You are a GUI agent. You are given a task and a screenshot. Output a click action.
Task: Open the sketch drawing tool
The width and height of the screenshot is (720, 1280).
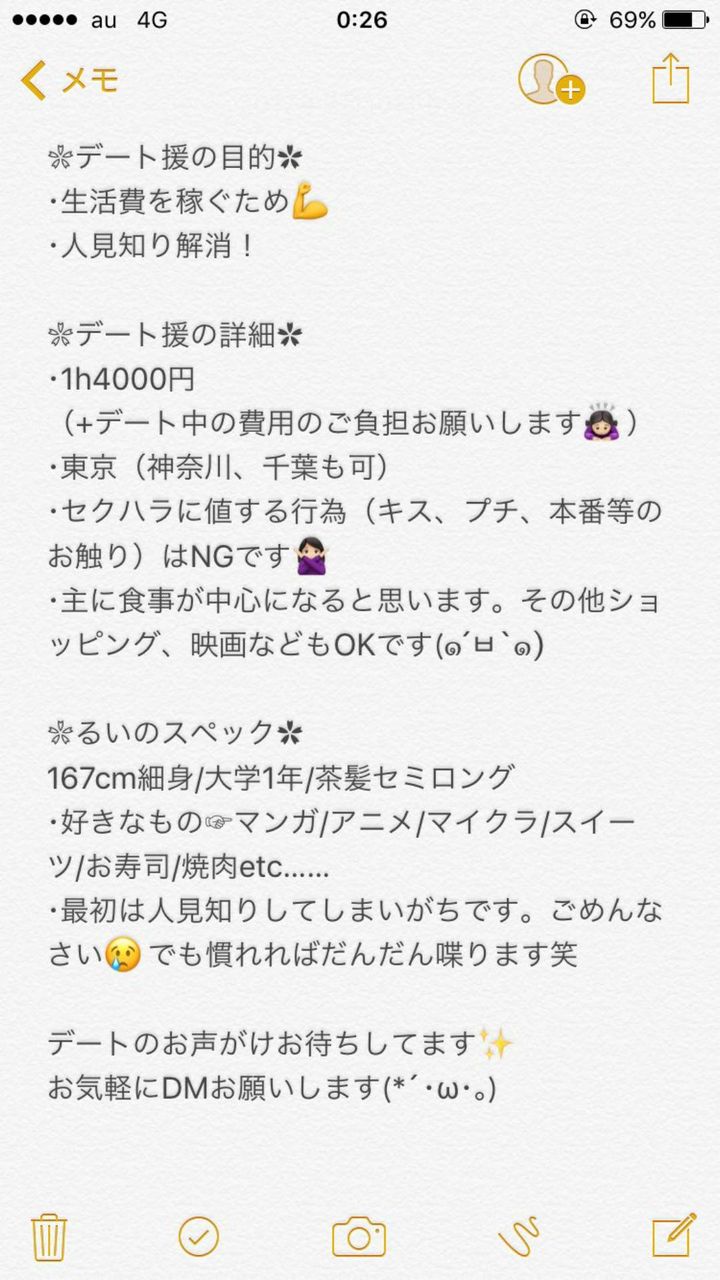coord(519,1237)
